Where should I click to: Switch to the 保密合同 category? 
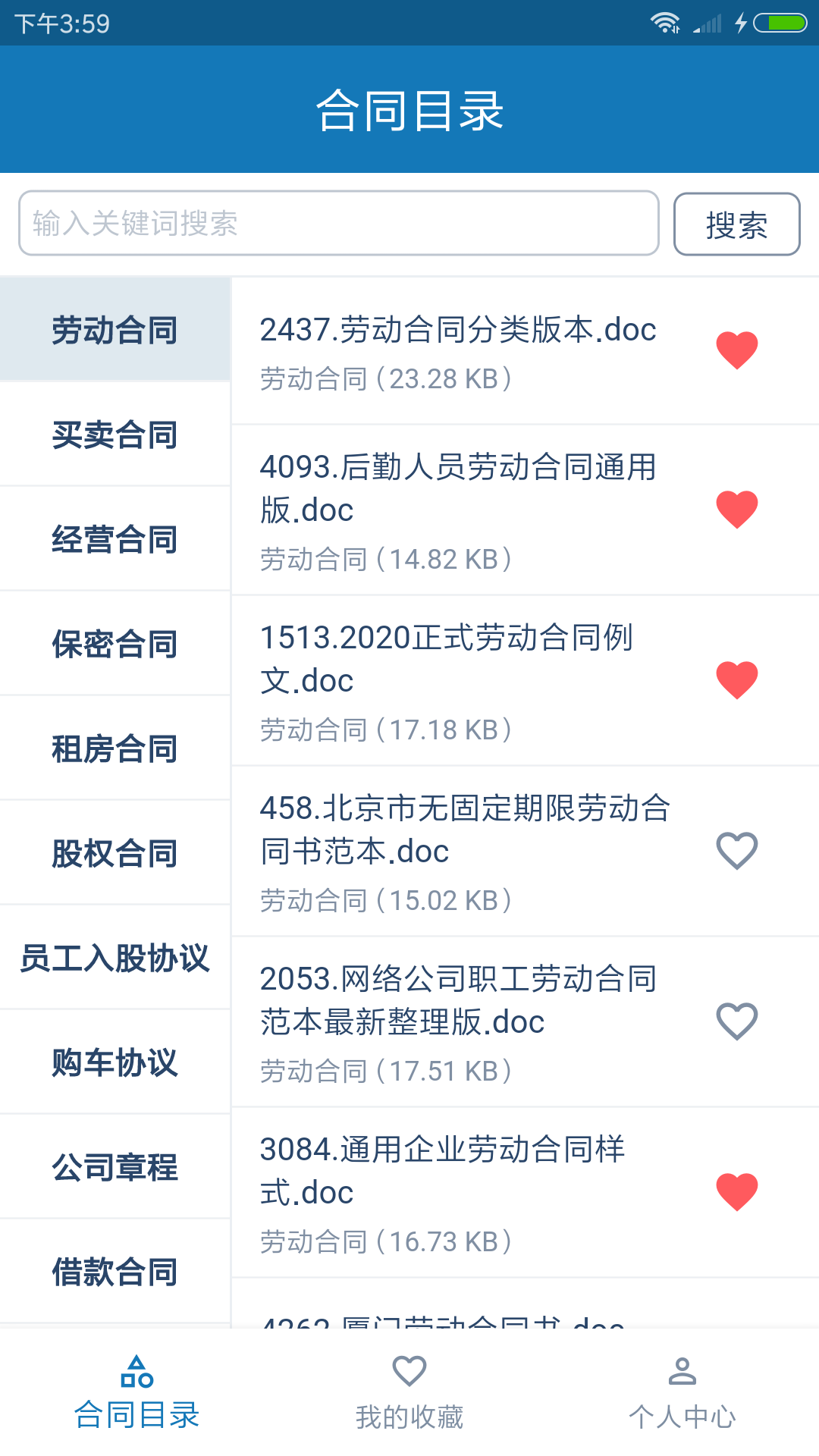click(x=115, y=644)
